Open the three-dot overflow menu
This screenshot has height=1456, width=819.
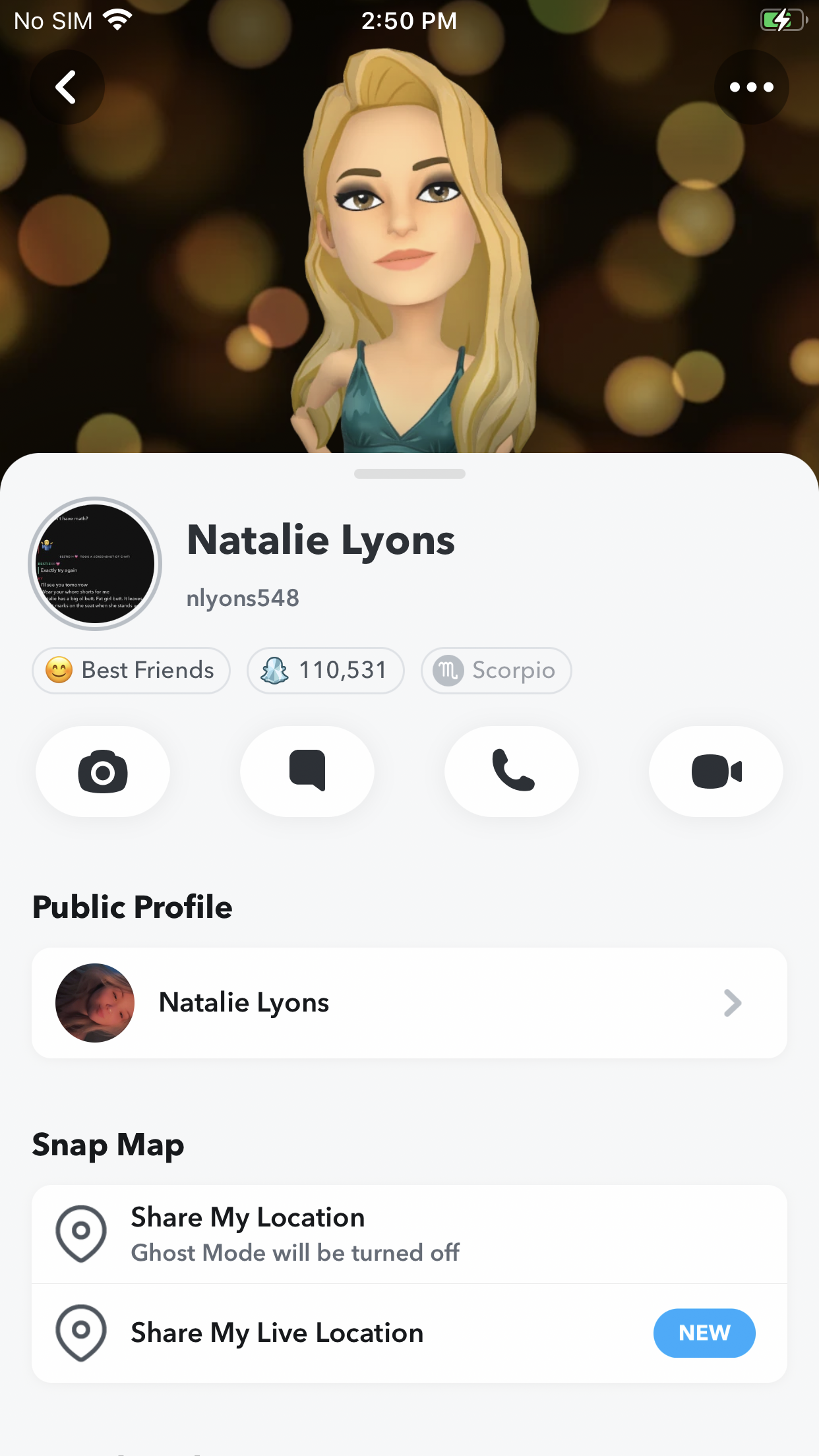(x=751, y=87)
